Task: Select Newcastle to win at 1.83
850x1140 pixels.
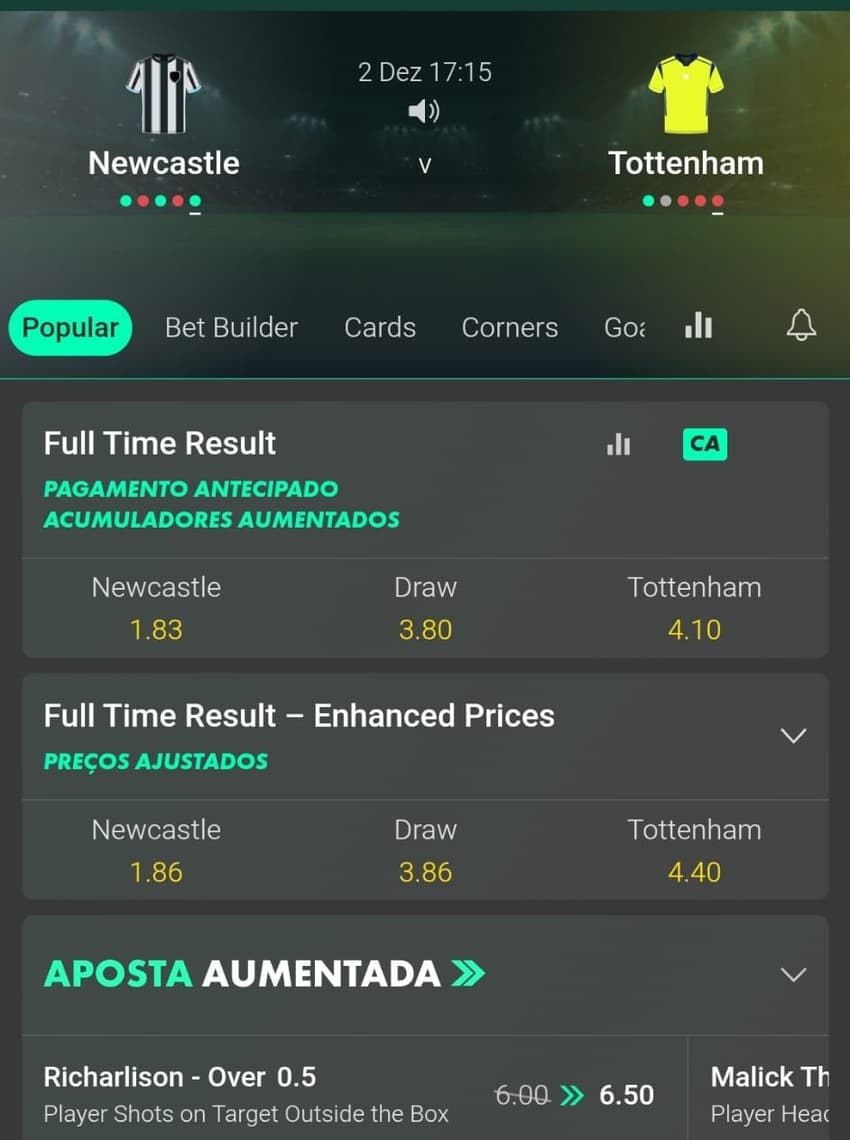Action: click(156, 608)
